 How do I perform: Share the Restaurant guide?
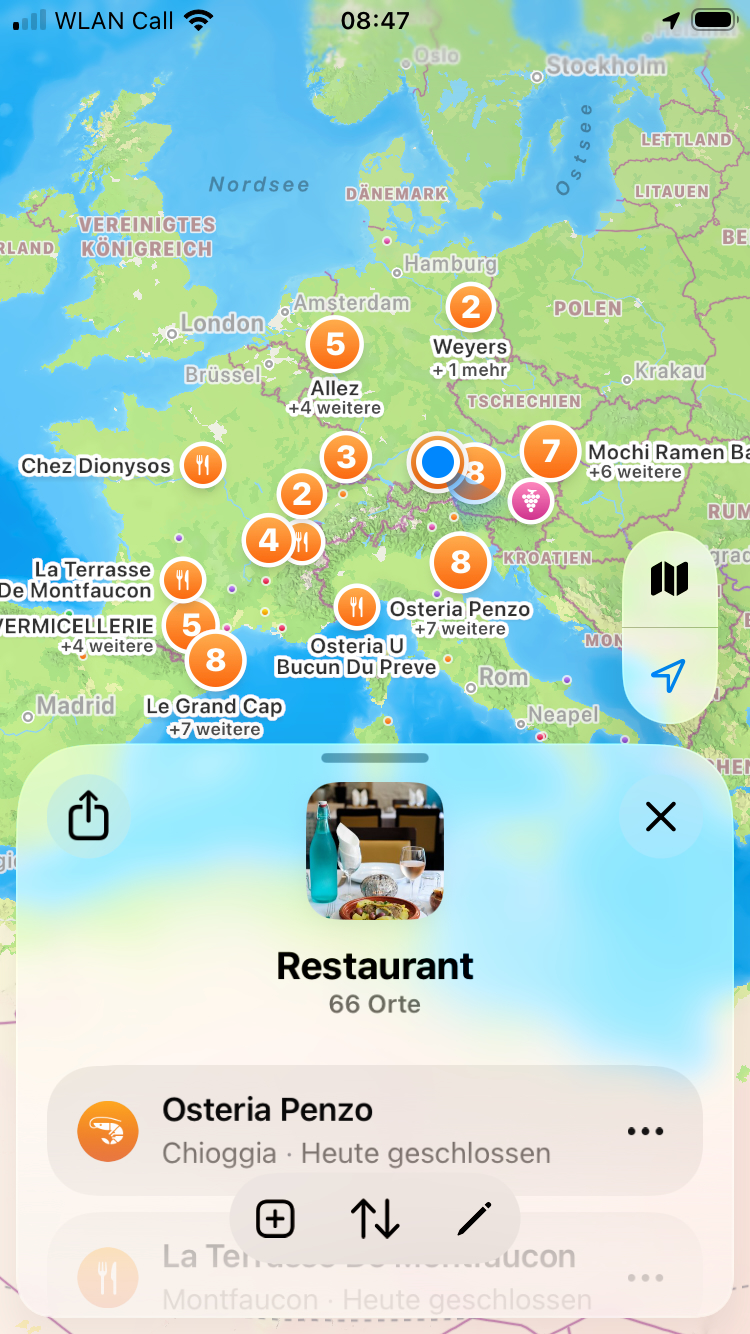point(87,817)
